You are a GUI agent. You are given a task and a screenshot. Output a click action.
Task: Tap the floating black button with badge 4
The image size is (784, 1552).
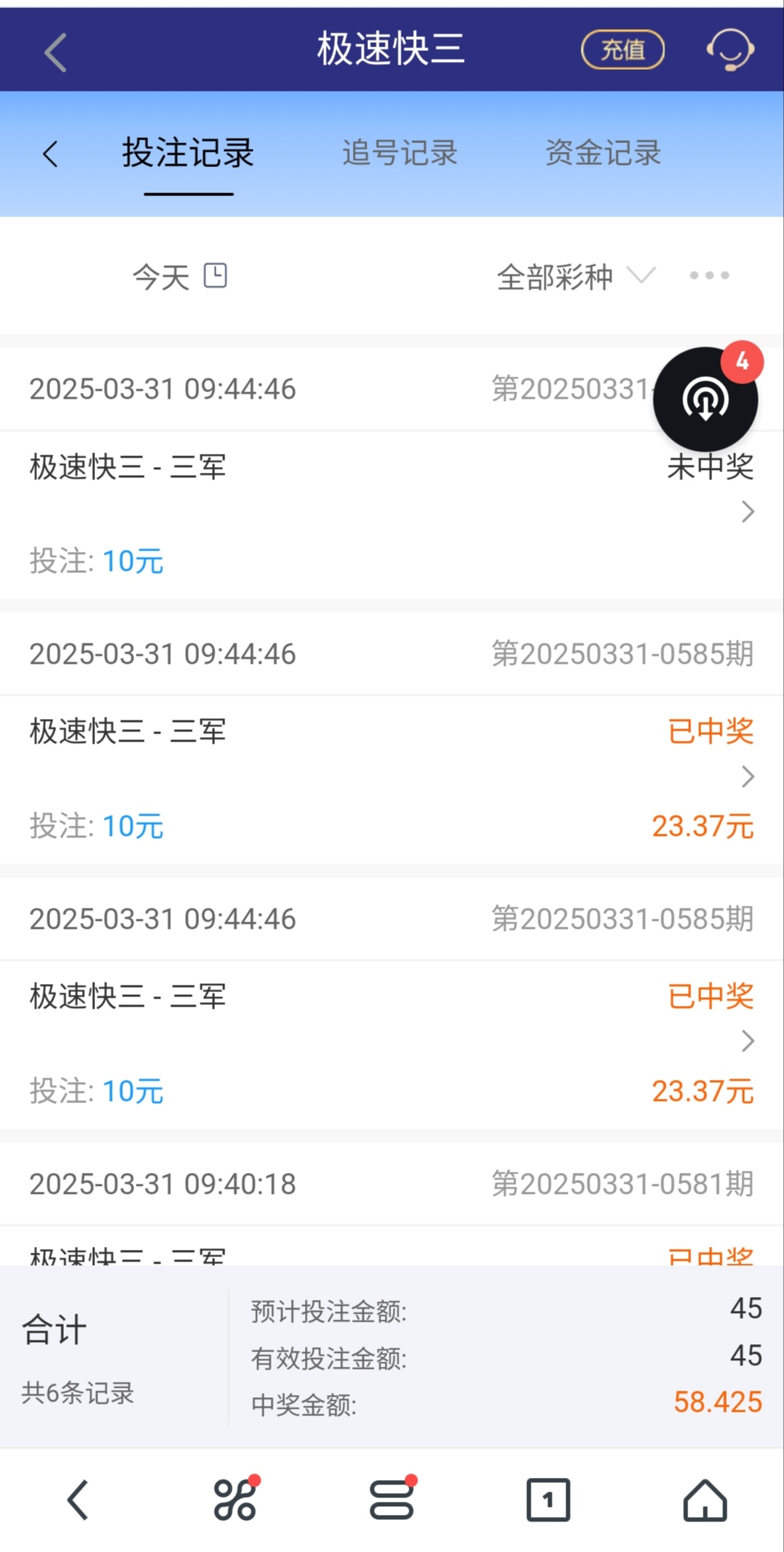click(705, 399)
